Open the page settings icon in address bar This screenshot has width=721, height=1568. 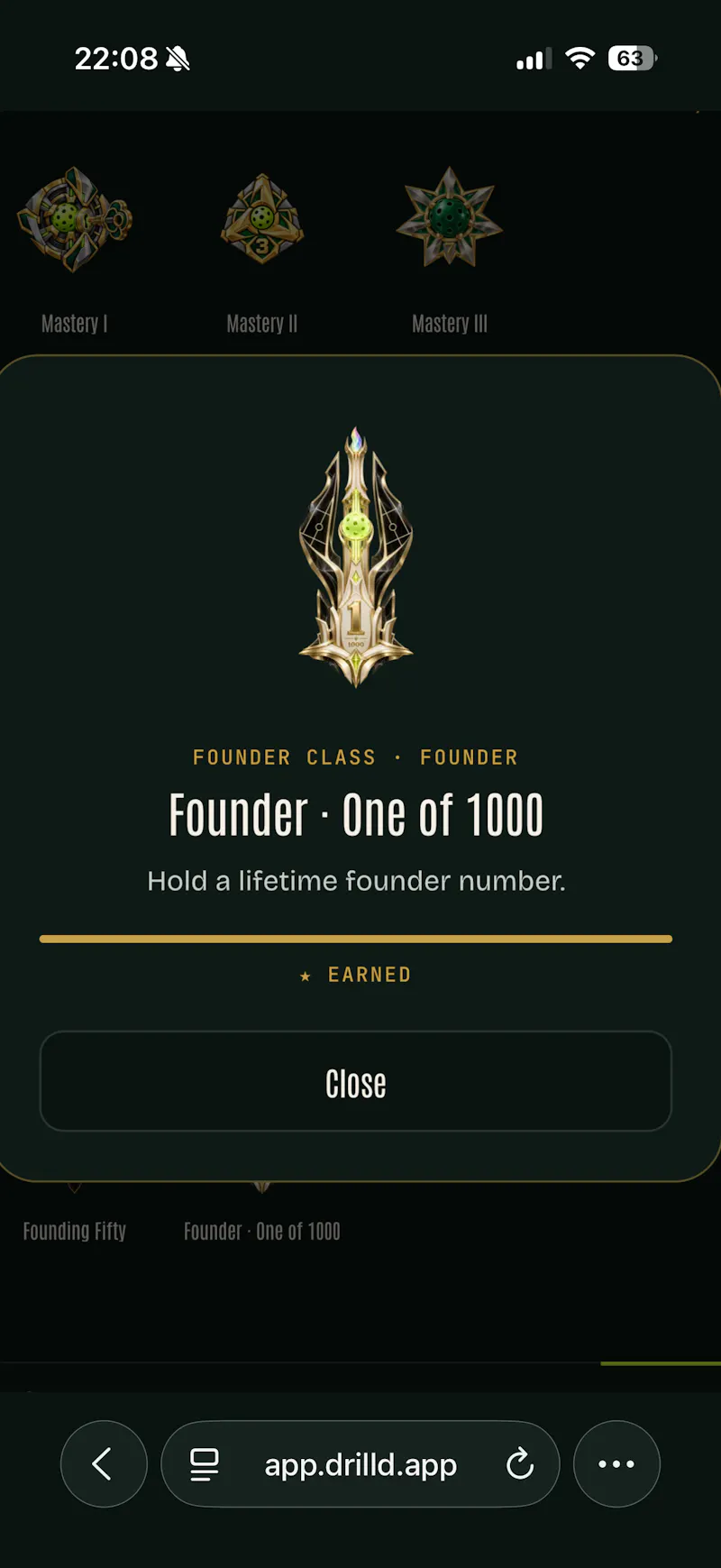click(205, 1464)
